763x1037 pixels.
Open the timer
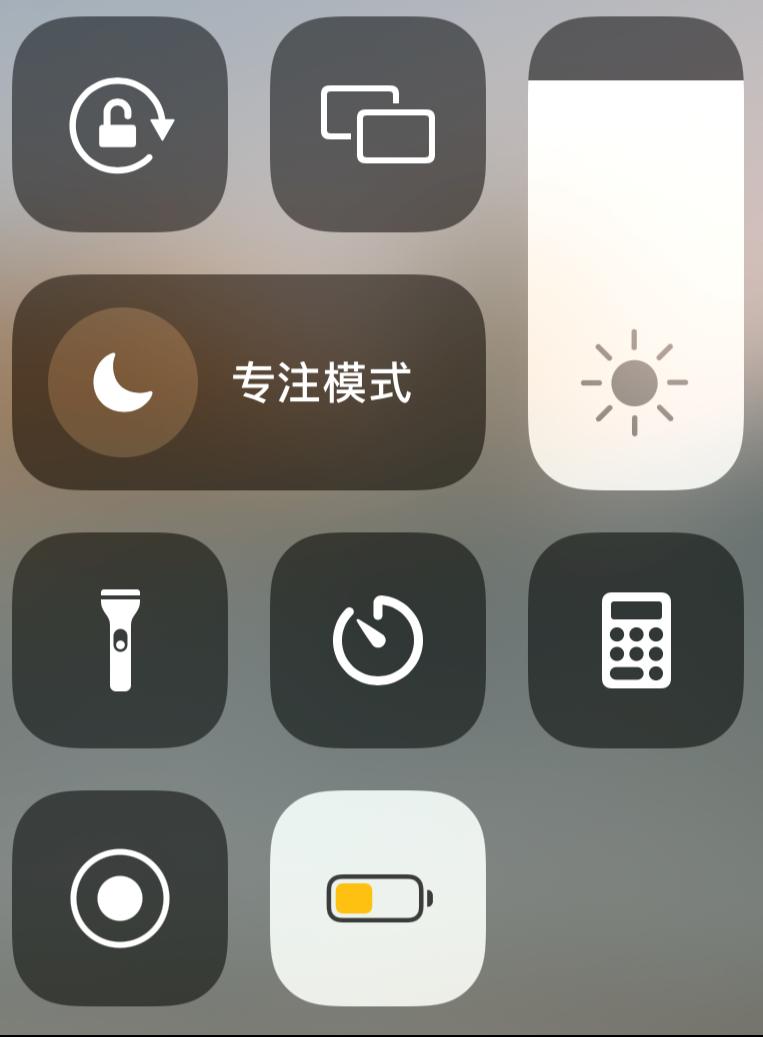[378, 640]
